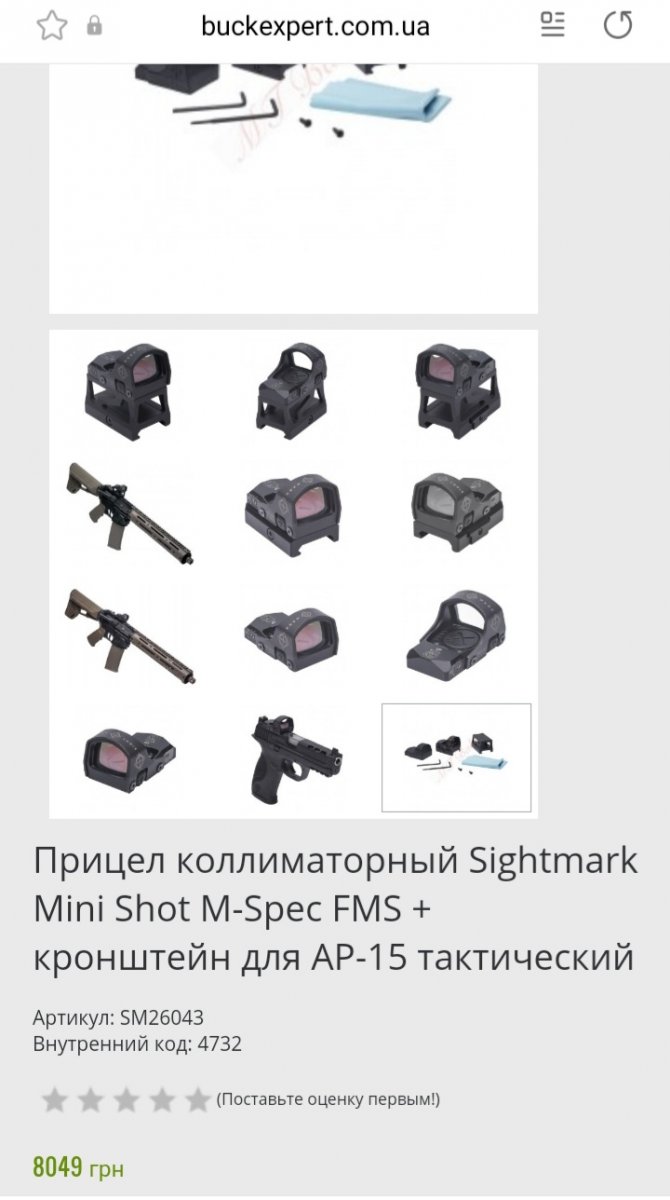Rate the product five stars
670x1200 pixels.
point(198,1101)
